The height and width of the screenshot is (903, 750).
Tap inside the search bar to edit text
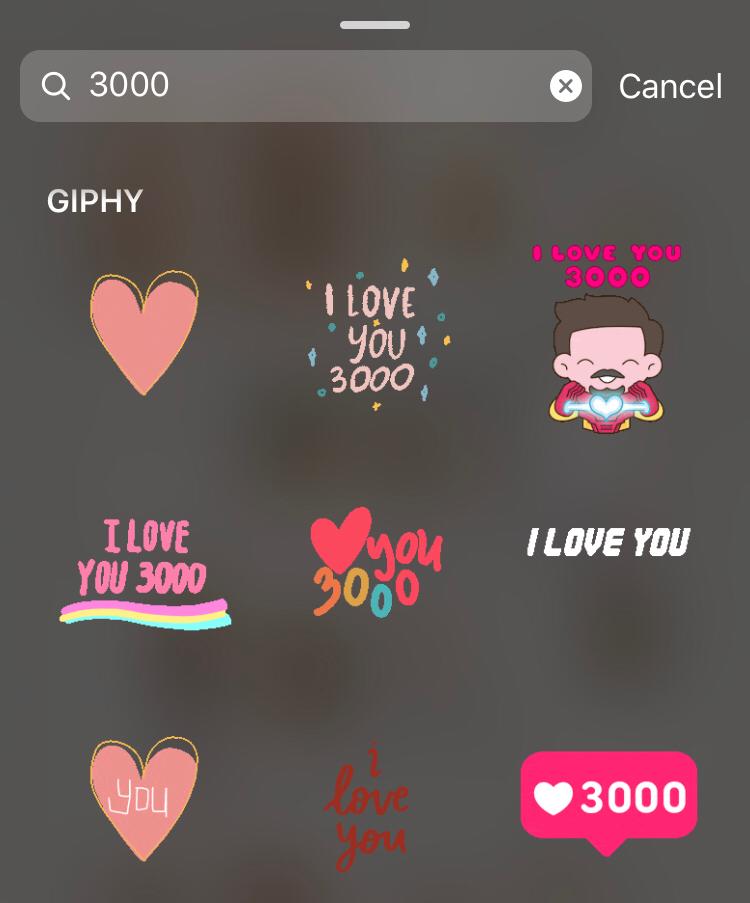300,86
